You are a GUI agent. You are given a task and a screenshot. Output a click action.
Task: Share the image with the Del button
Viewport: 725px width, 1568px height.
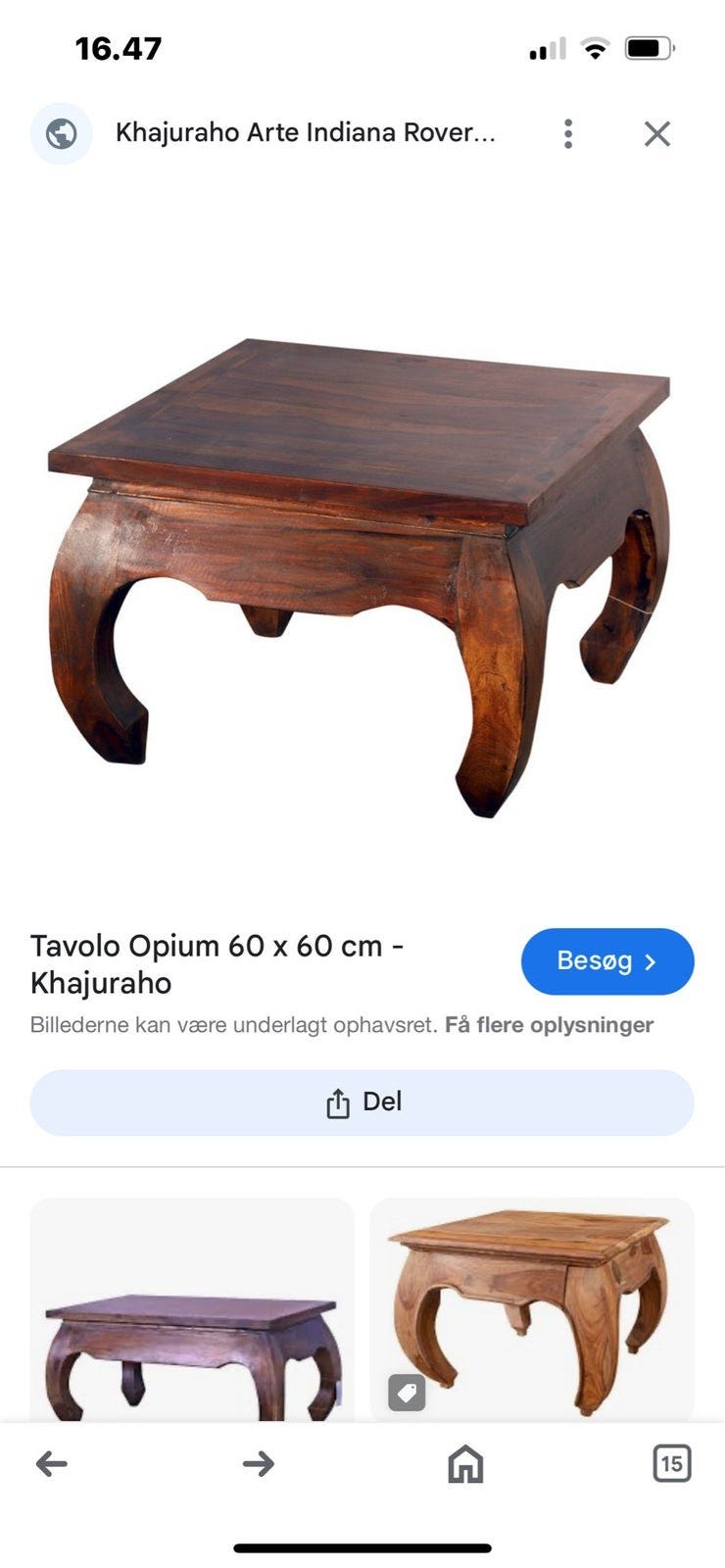tap(362, 1102)
